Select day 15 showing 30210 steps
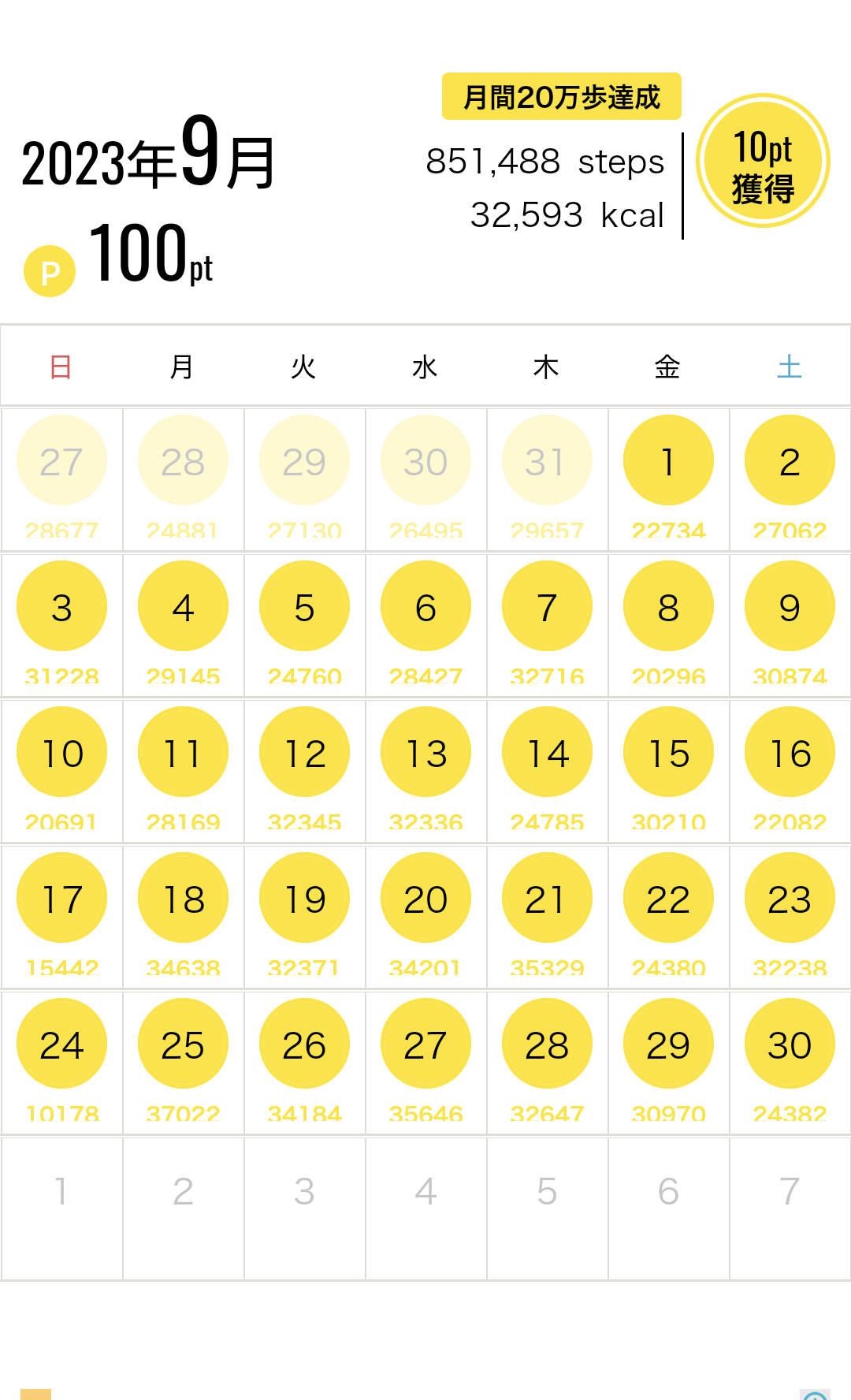Viewport: 851px width, 1400px height. tap(668, 752)
